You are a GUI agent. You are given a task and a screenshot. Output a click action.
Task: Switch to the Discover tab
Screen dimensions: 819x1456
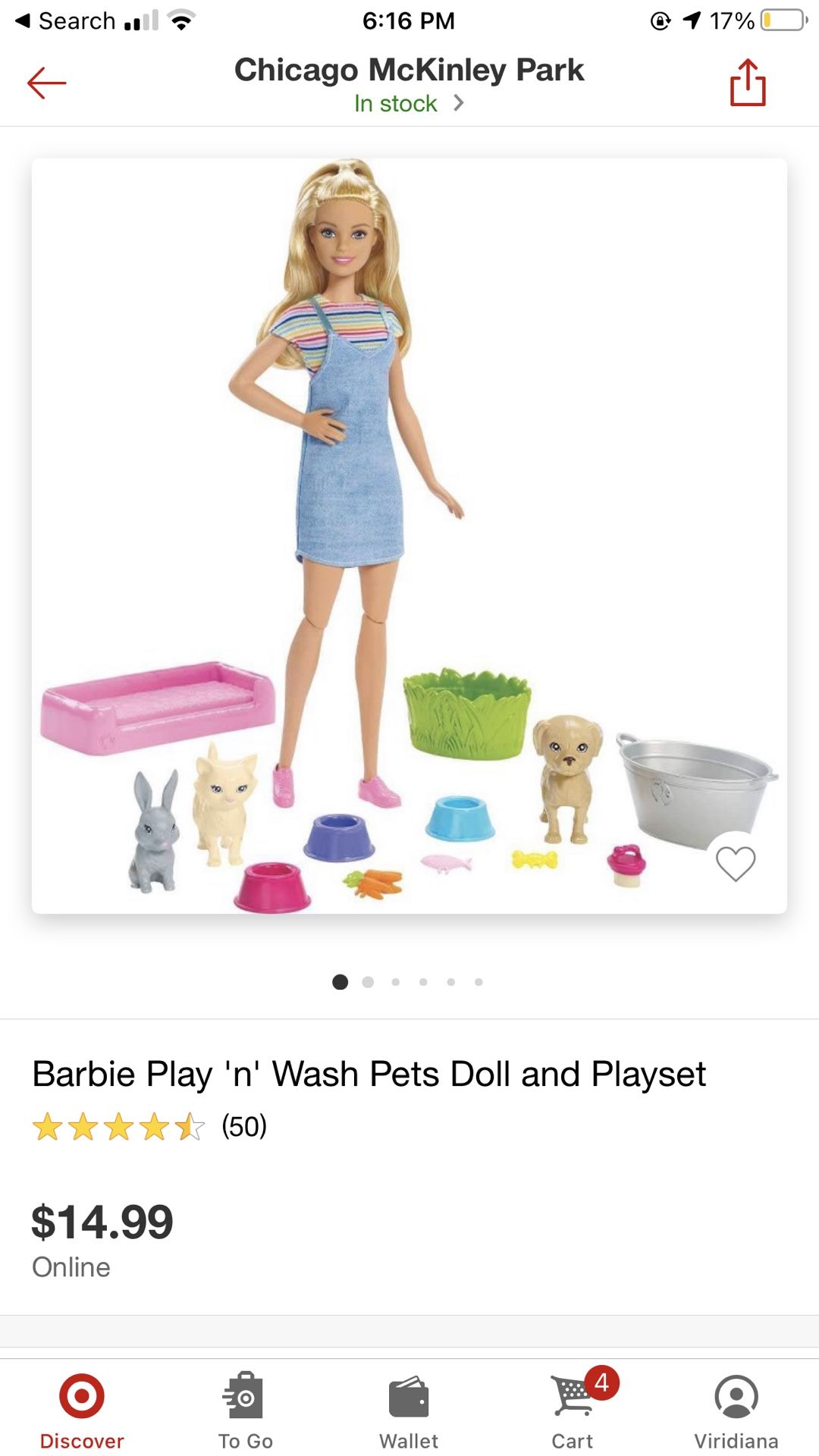(x=82, y=1411)
